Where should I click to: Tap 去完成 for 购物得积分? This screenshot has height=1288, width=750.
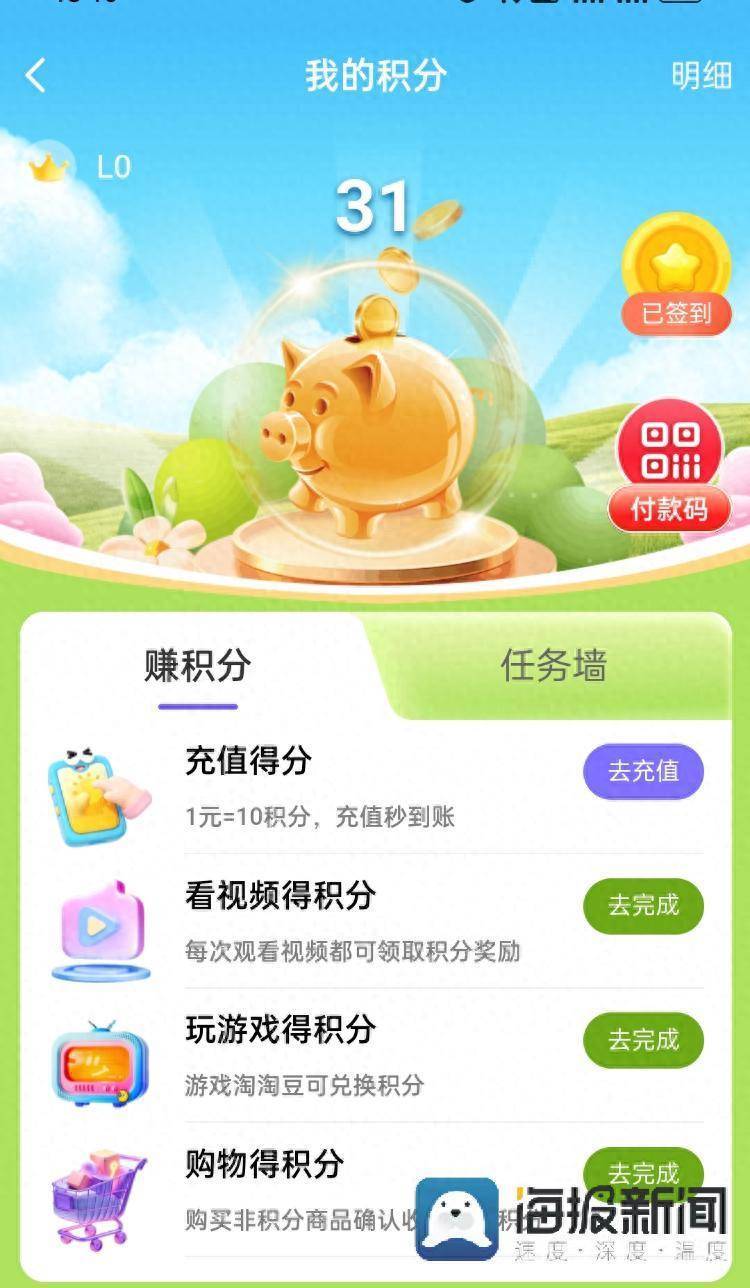pos(643,1170)
